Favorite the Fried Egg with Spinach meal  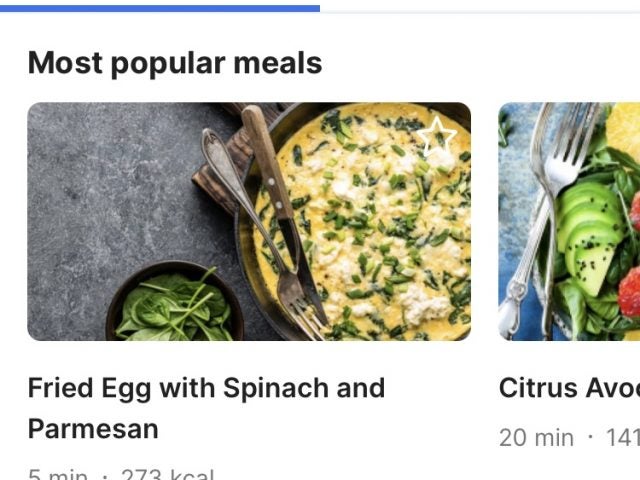(436, 136)
